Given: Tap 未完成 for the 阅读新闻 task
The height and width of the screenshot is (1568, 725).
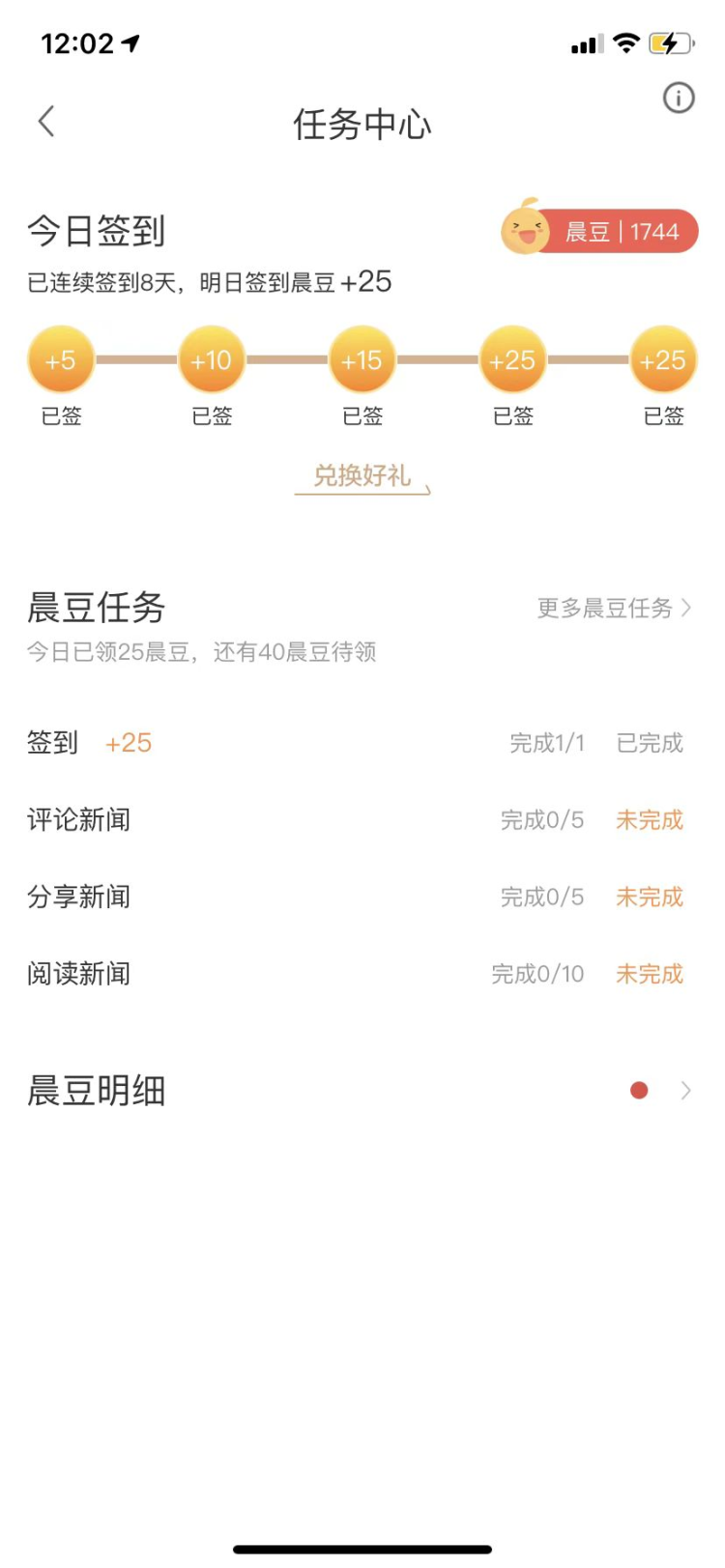Looking at the screenshot, I should pos(650,974).
